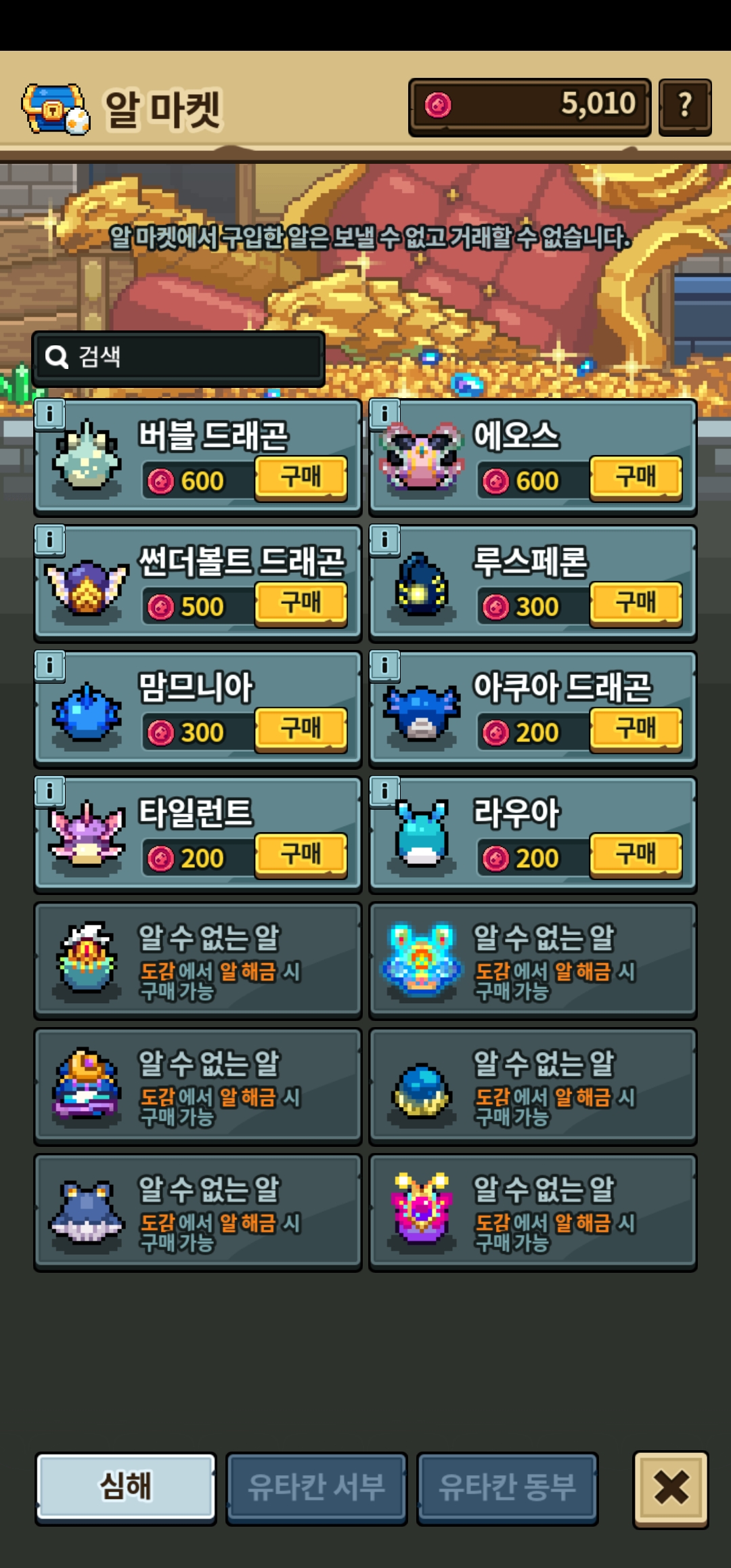
Task: Buy the 아쿠아 드래곤 egg
Action: point(636,729)
